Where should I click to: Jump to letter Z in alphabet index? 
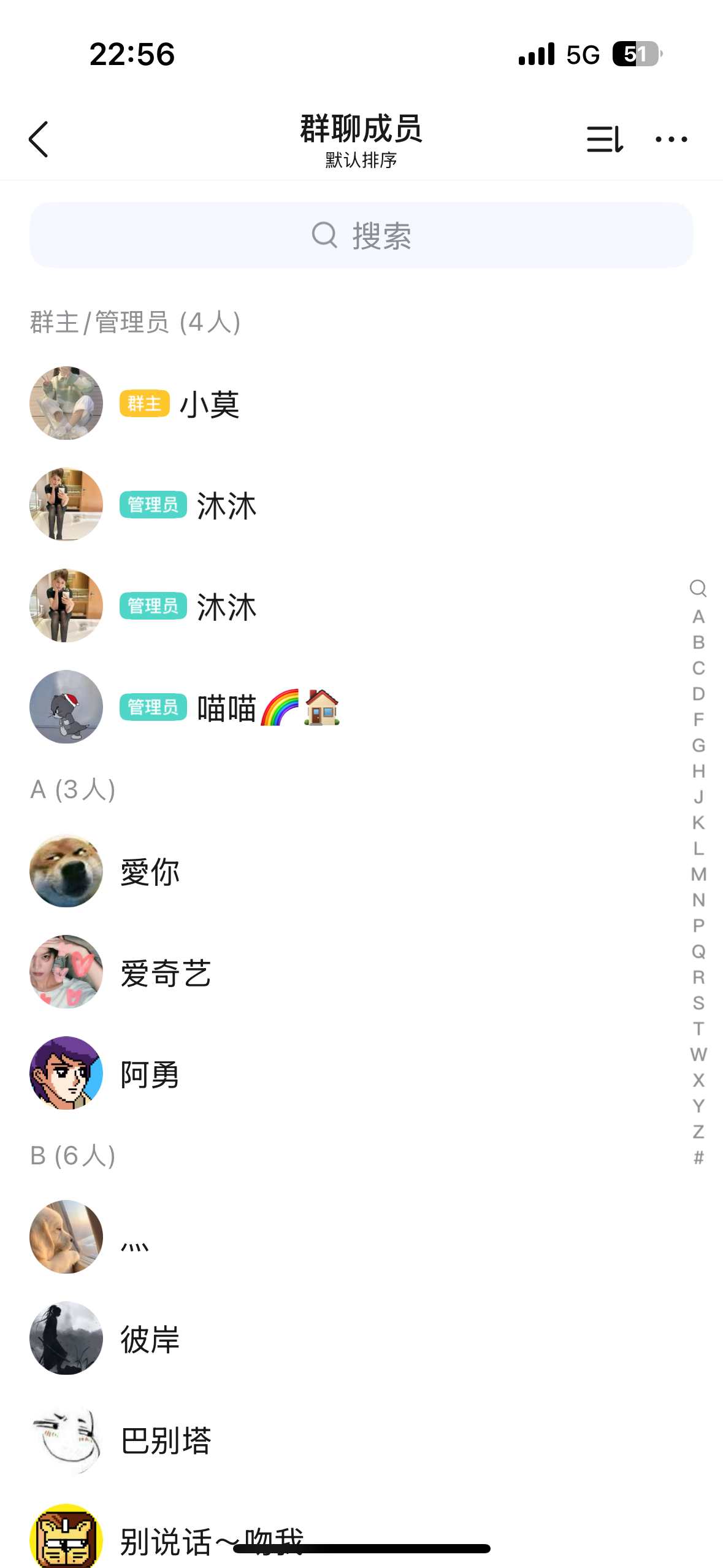698,1131
